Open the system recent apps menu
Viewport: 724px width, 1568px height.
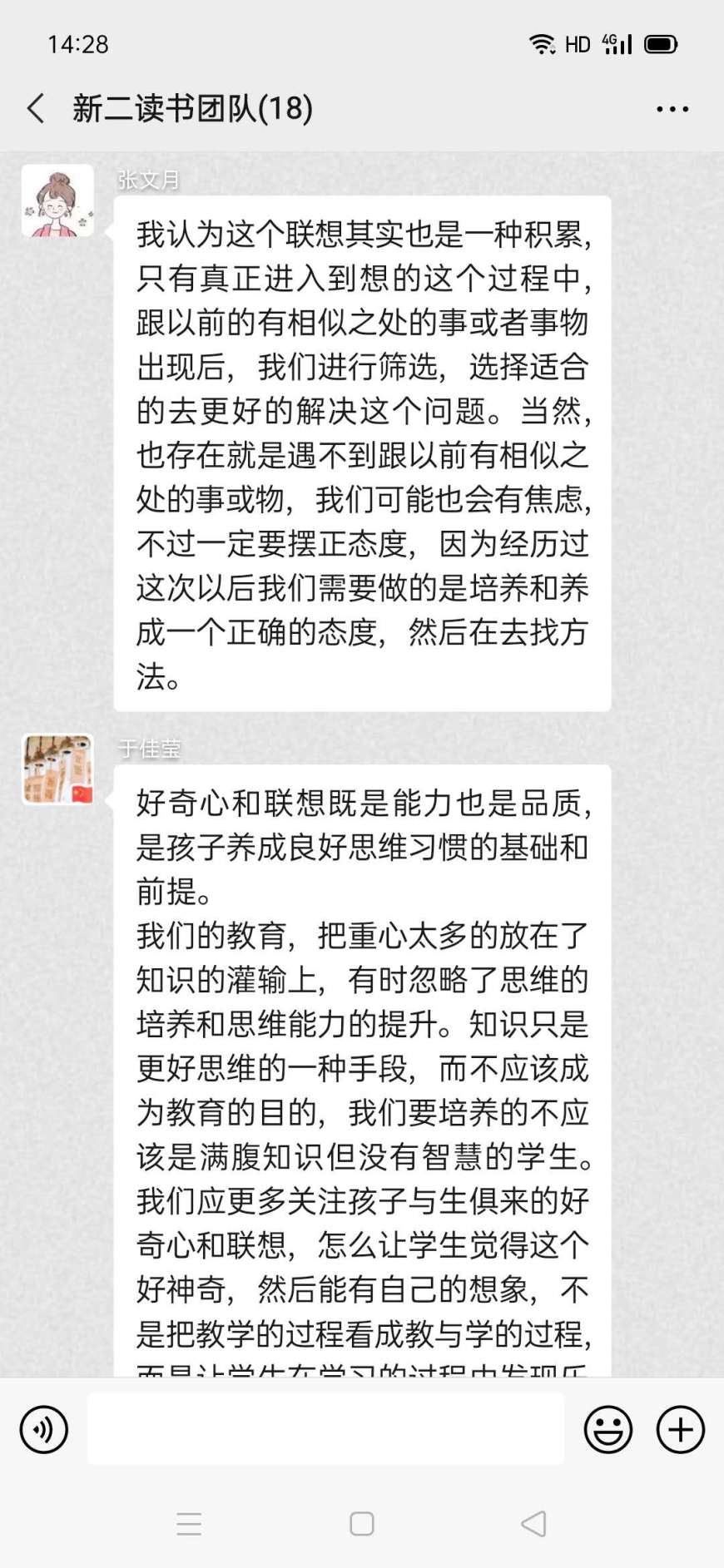189,1523
